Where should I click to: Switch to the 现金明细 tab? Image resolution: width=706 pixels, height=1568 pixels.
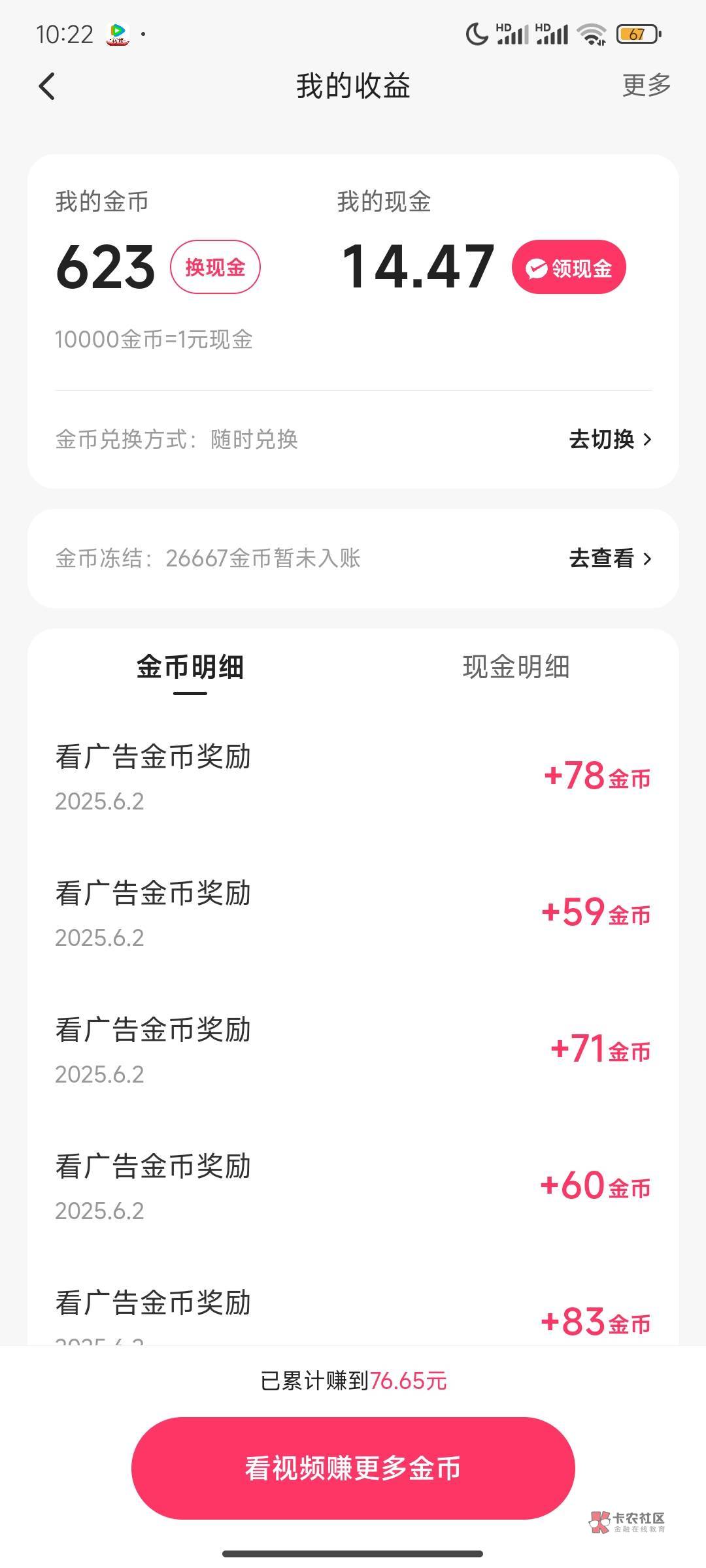point(516,667)
